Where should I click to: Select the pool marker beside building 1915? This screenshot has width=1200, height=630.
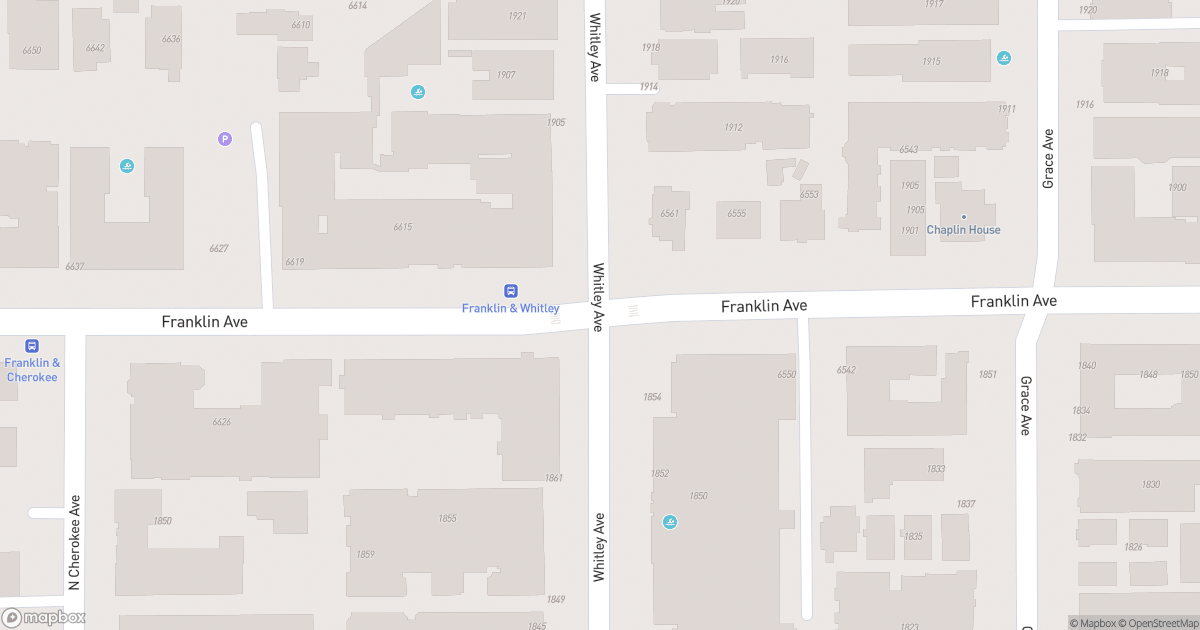tap(1003, 57)
